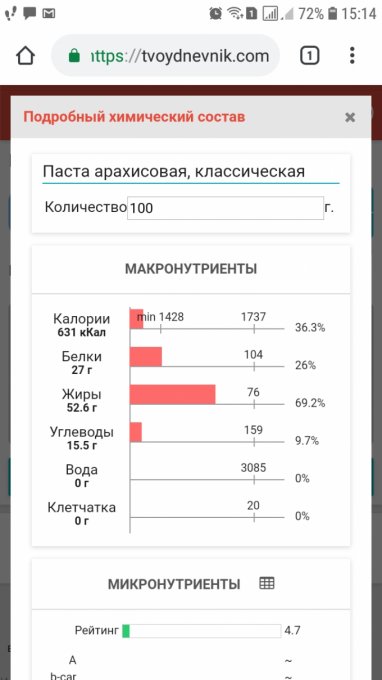Edit the product name field
This screenshot has width=382, height=680.
[191, 172]
